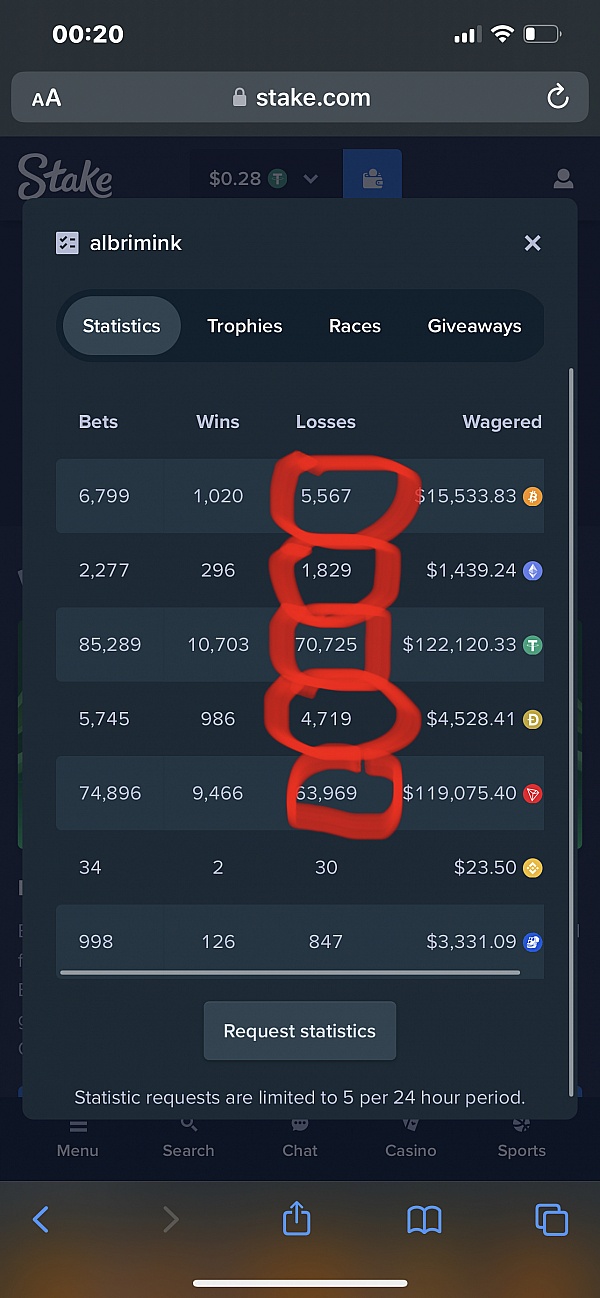Show open Safari tabs
The width and height of the screenshot is (600, 1298).
[551, 1219]
